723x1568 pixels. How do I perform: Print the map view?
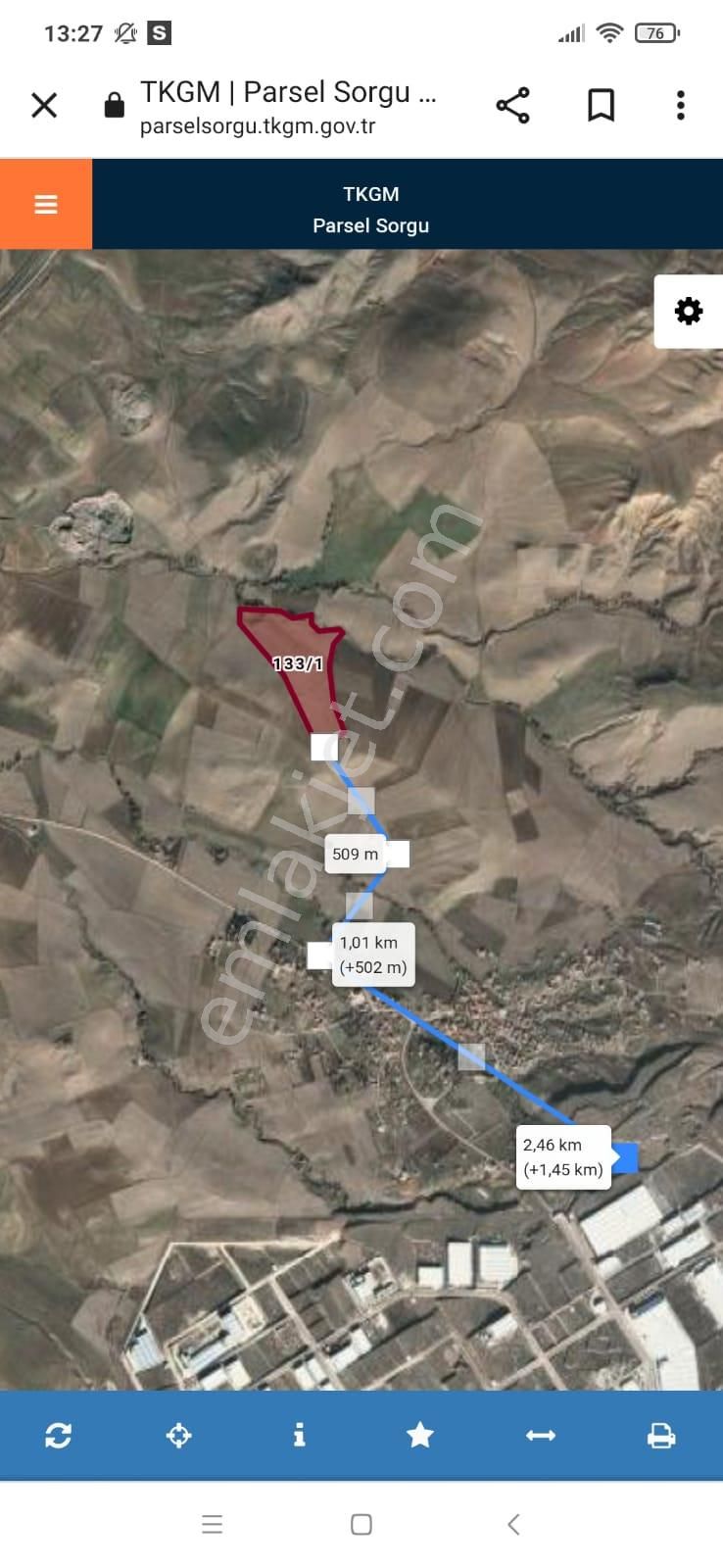(x=661, y=1436)
